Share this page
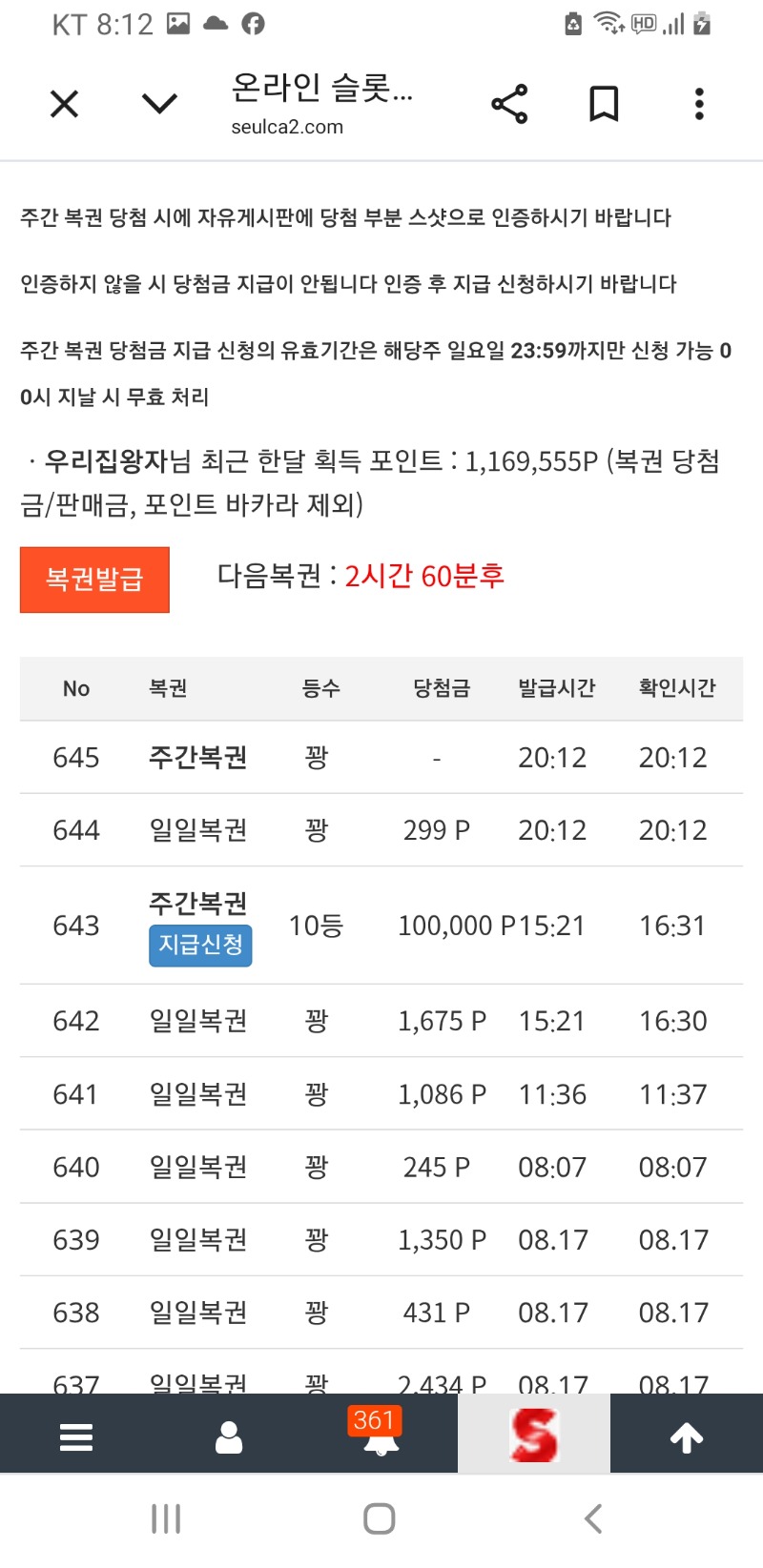This screenshot has height=1568, width=763. click(509, 104)
